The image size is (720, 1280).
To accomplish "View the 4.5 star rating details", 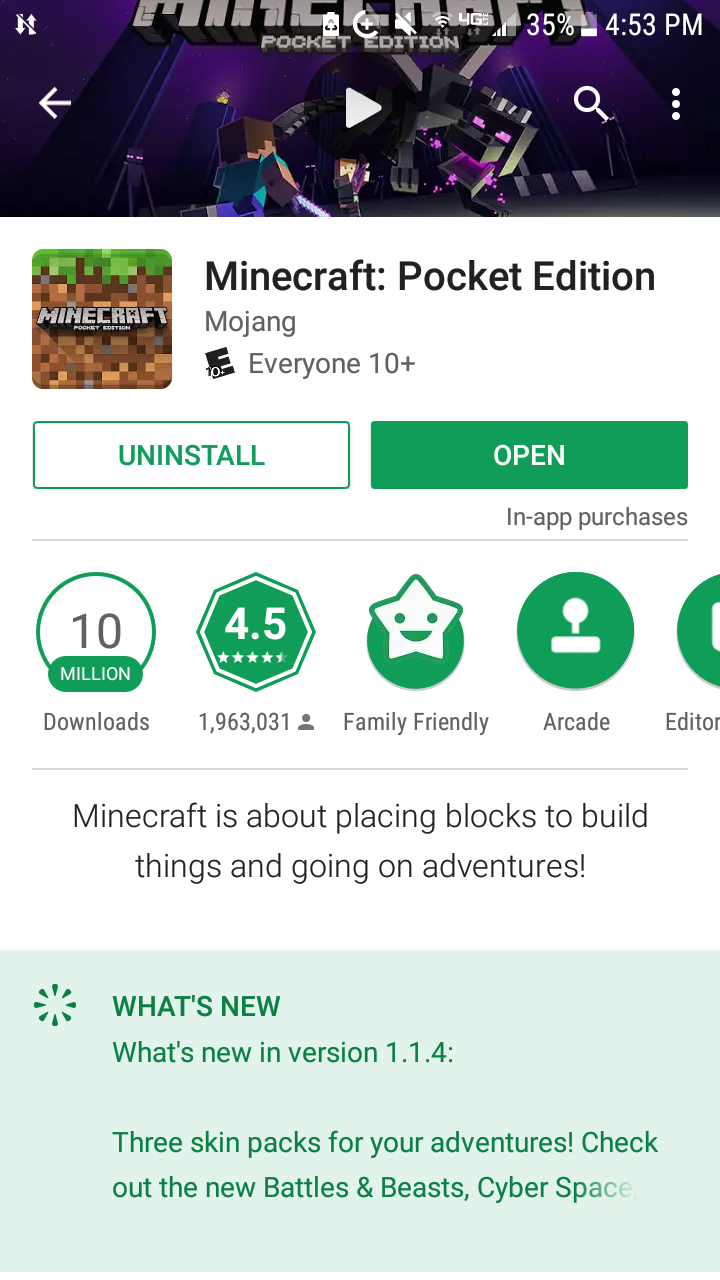I will click(x=256, y=633).
